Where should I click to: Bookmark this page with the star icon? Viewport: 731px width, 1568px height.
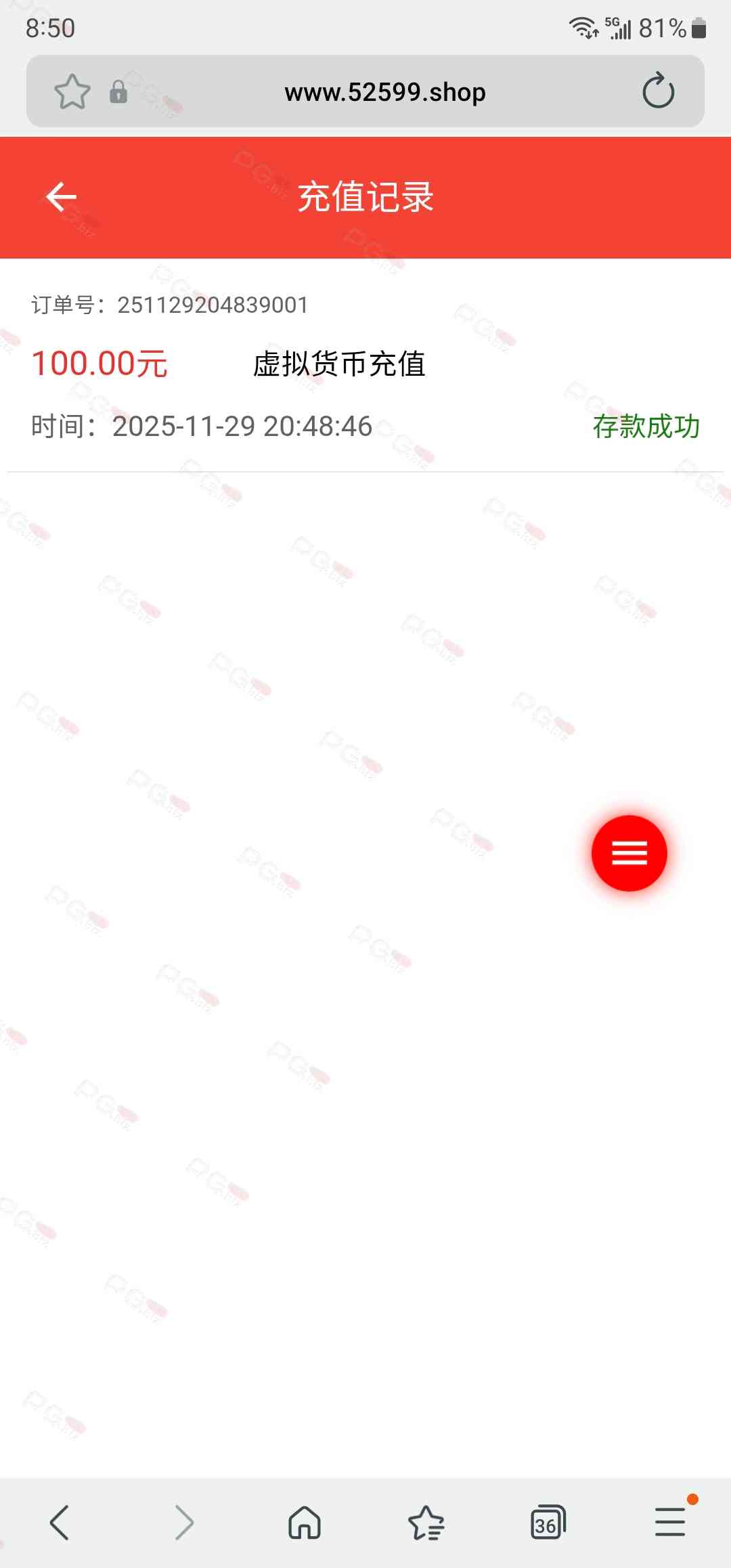[x=72, y=91]
